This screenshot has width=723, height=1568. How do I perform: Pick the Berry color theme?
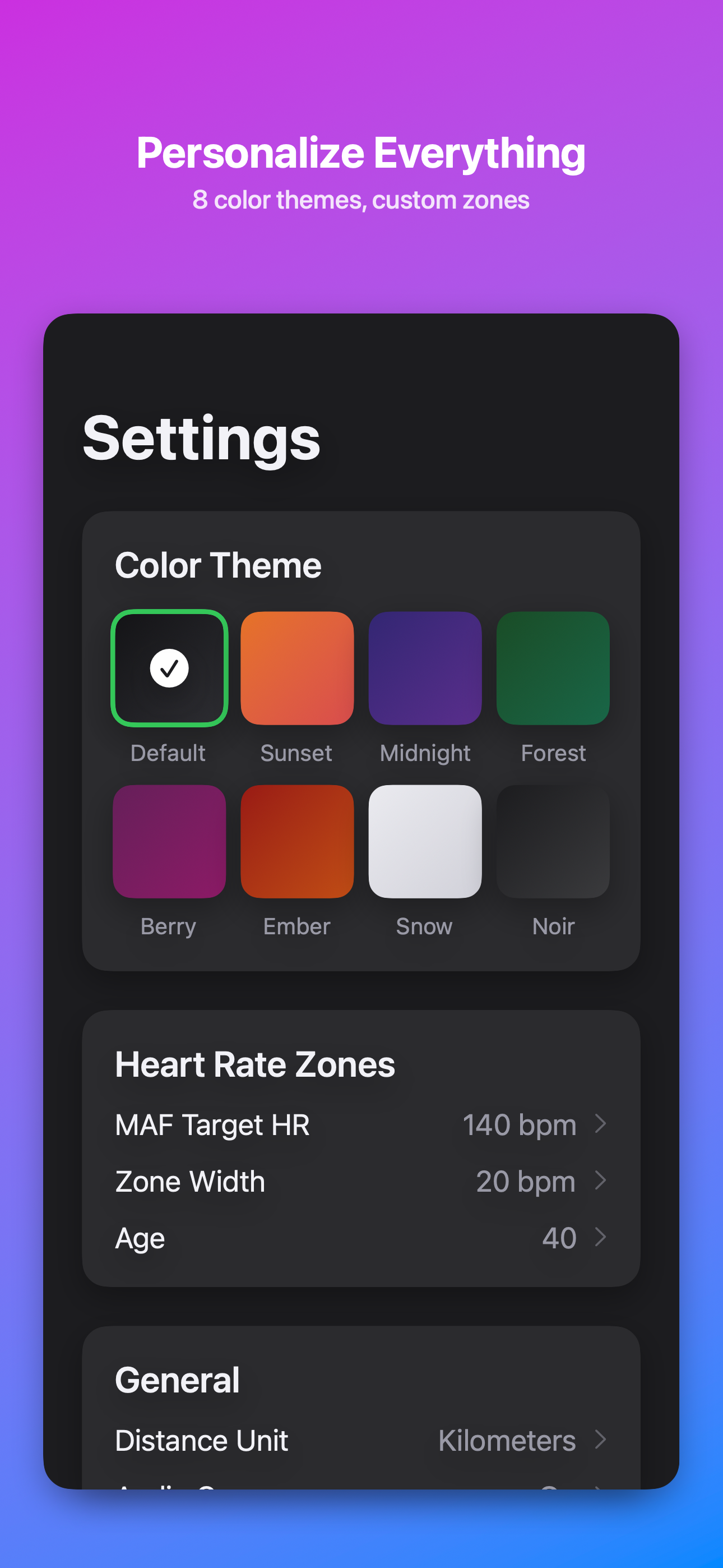(169, 841)
